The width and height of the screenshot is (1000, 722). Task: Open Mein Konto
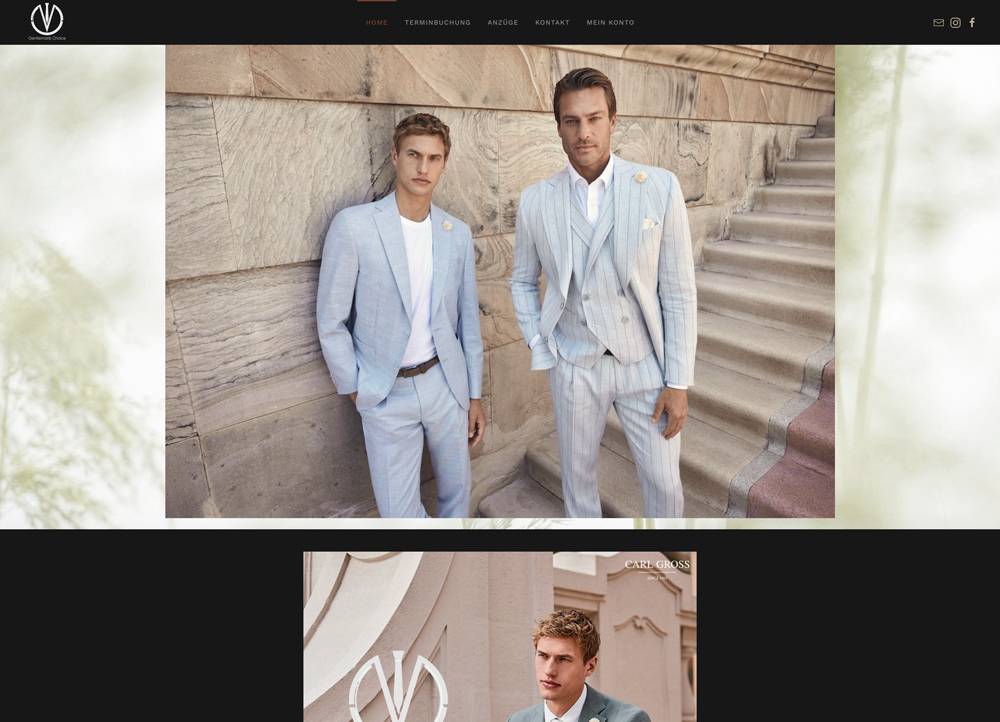pyautogui.click(x=610, y=22)
